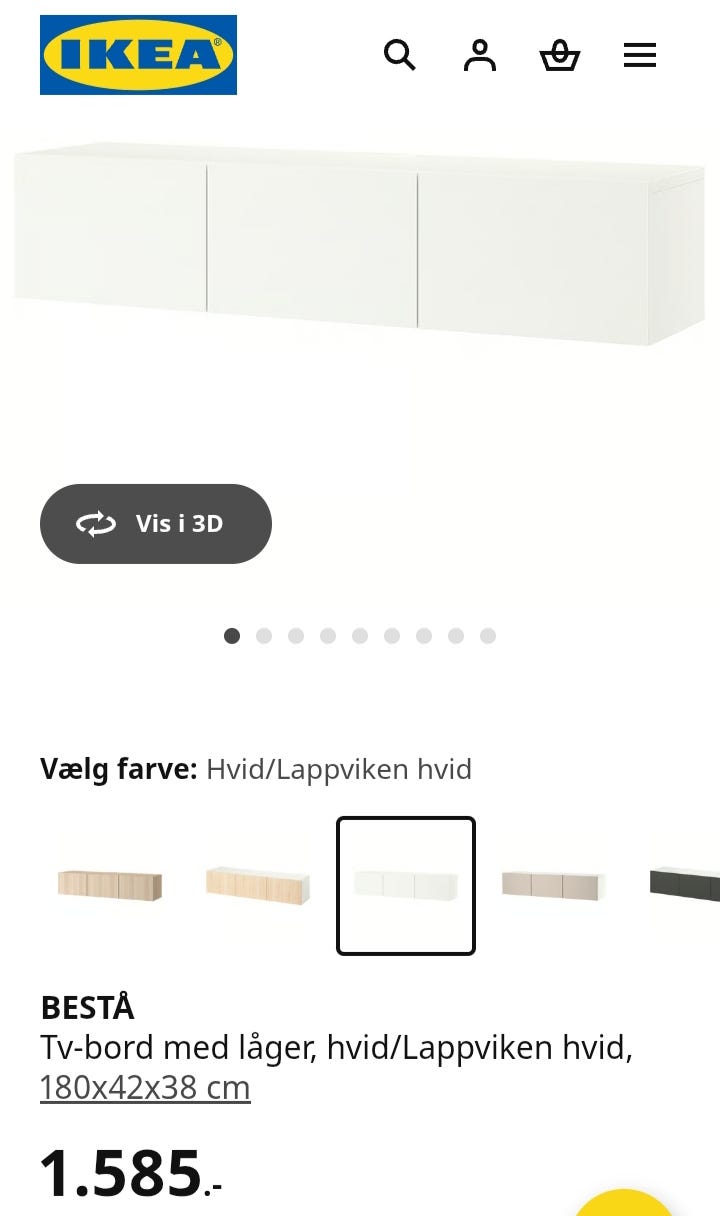Open the hamburger navigation menu
Screen dimensions: 720x1216
(x=639, y=55)
